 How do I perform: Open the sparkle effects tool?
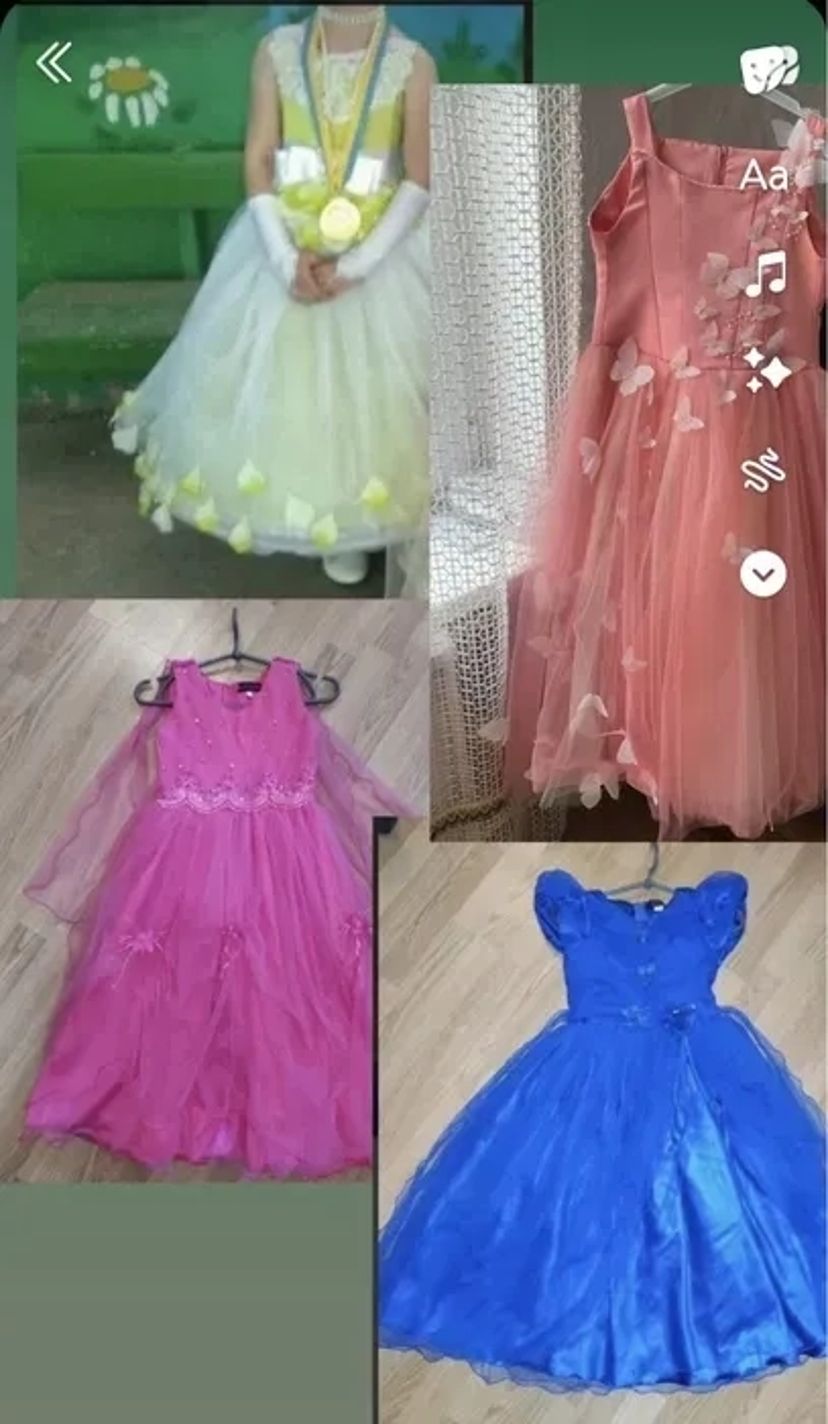[766, 371]
